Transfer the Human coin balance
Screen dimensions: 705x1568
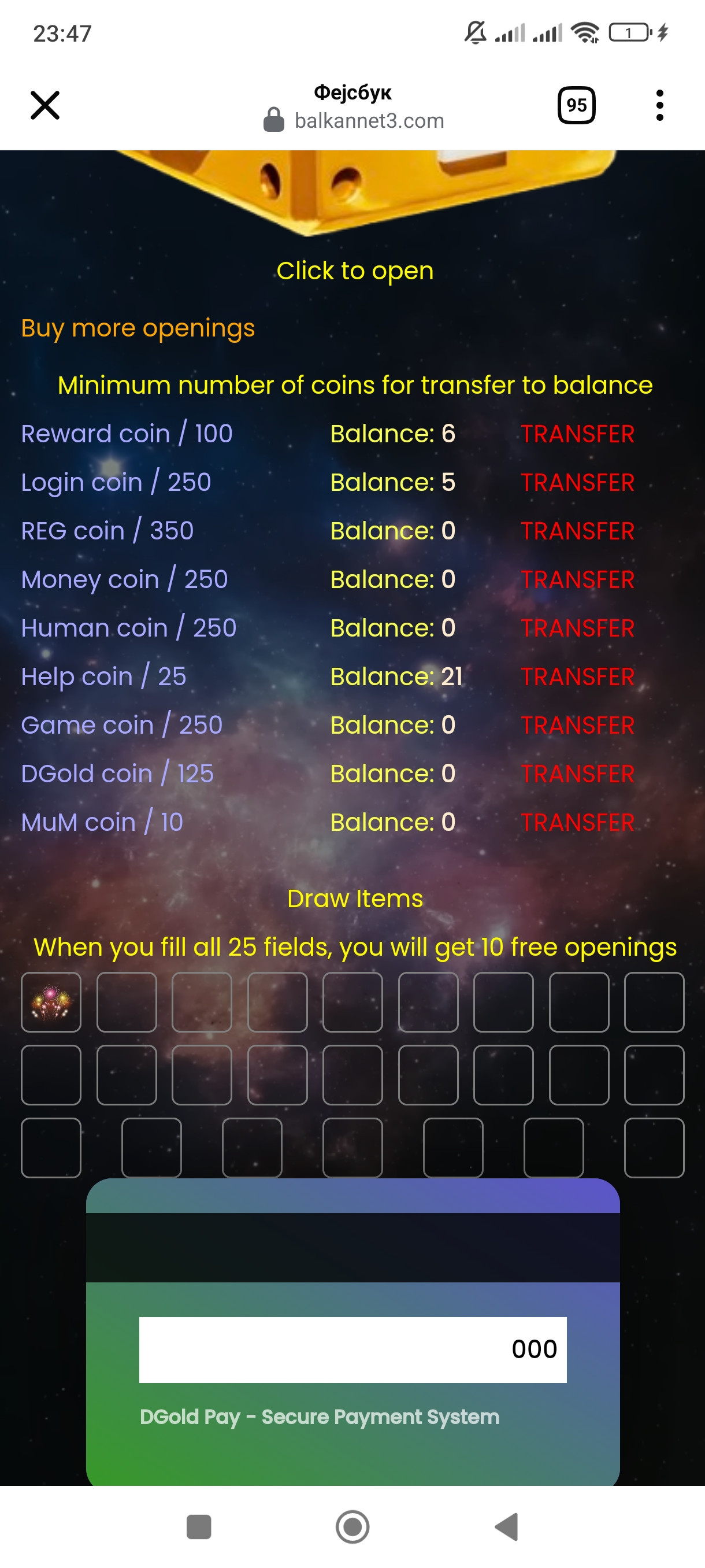click(x=577, y=628)
